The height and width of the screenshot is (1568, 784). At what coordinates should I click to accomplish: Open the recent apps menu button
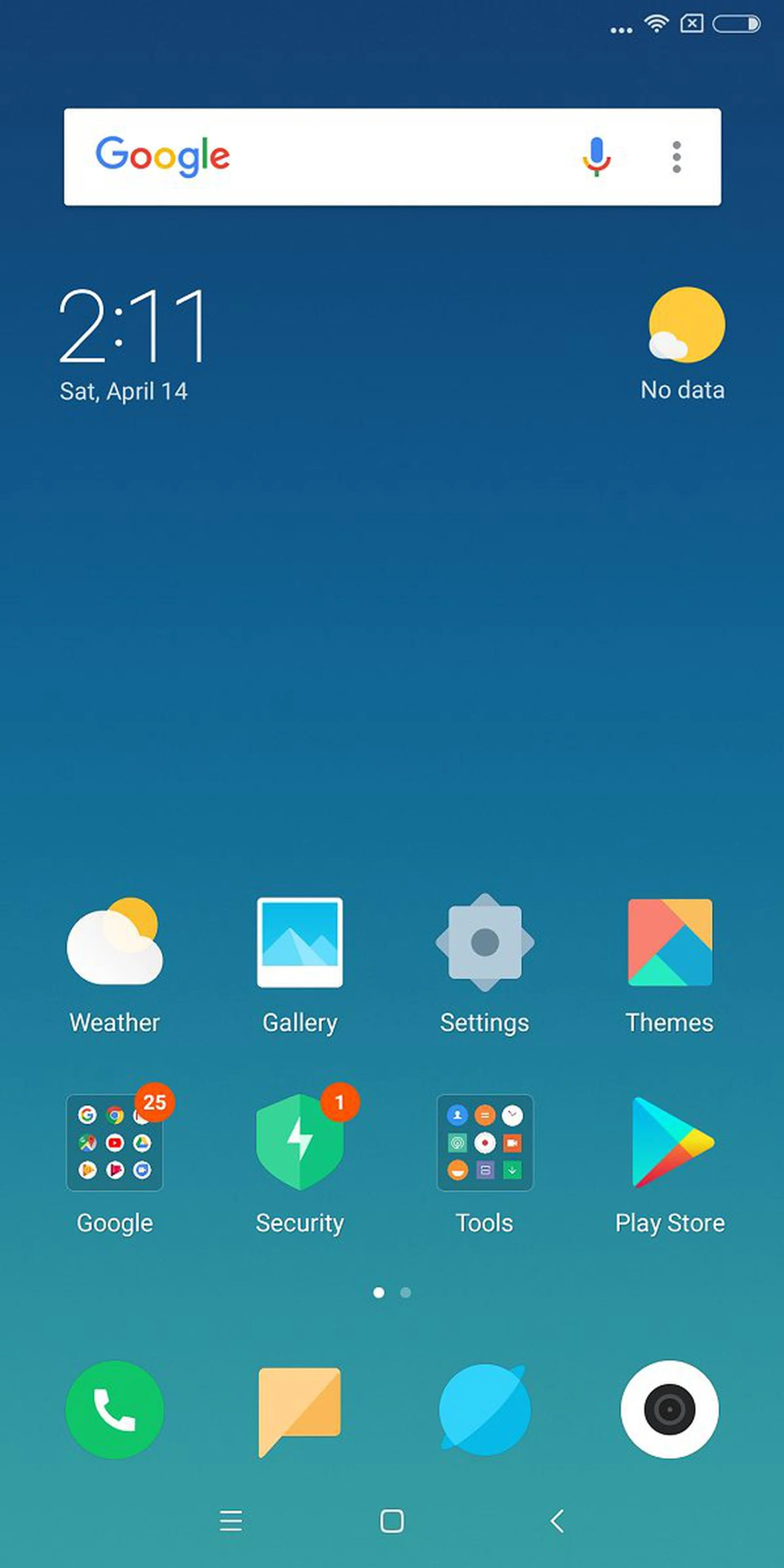coord(231,1521)
